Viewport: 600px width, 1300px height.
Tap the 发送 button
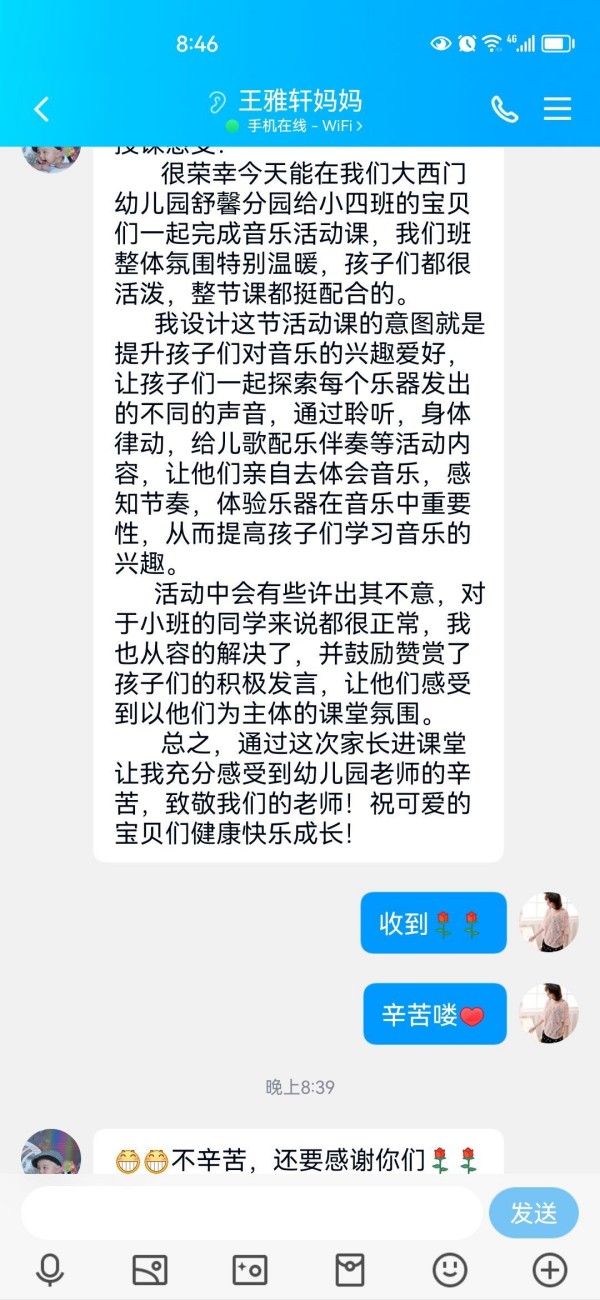tap(533, 1213)
